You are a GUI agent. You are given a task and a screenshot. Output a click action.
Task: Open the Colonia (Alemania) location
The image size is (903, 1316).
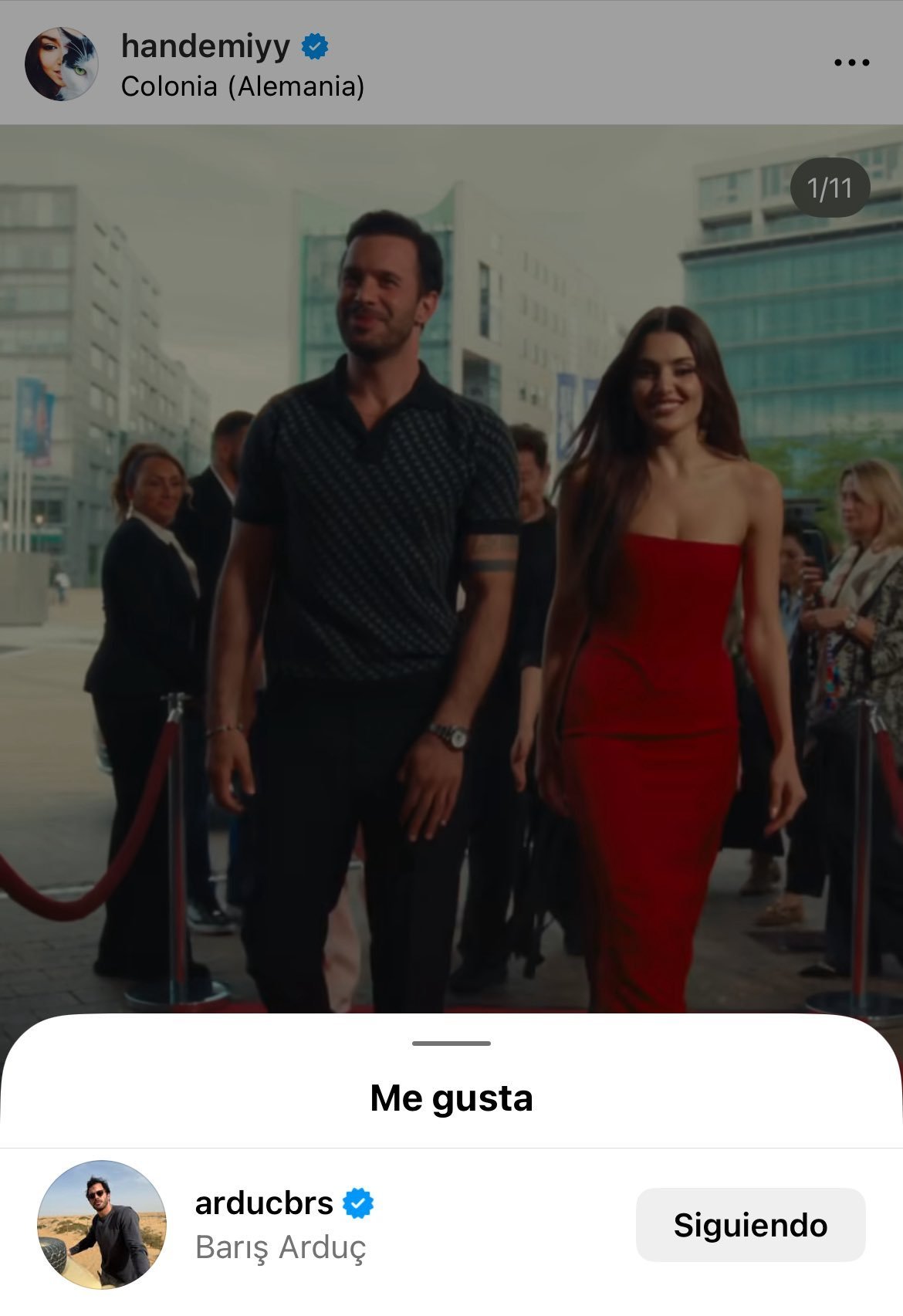[242, 86]
